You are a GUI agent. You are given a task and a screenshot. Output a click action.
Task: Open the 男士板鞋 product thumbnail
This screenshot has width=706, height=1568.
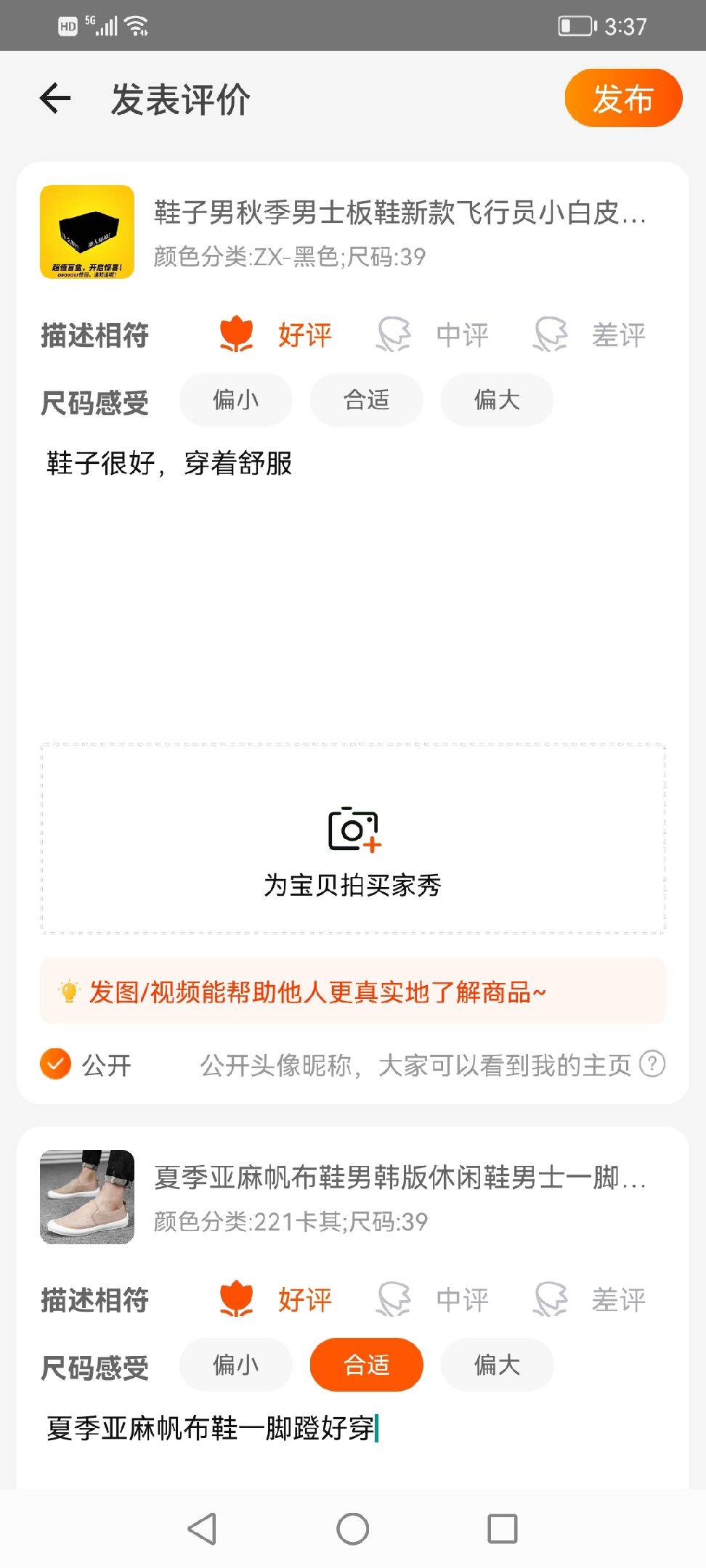point(87,232)
